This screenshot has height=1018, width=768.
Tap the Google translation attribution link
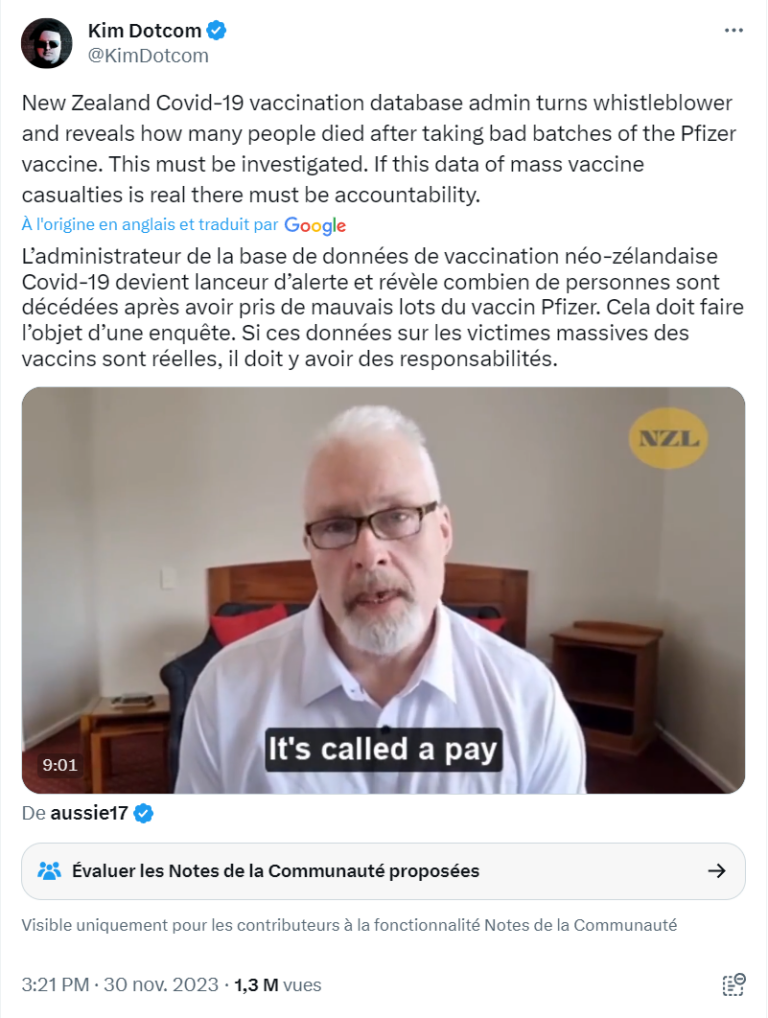183,225
